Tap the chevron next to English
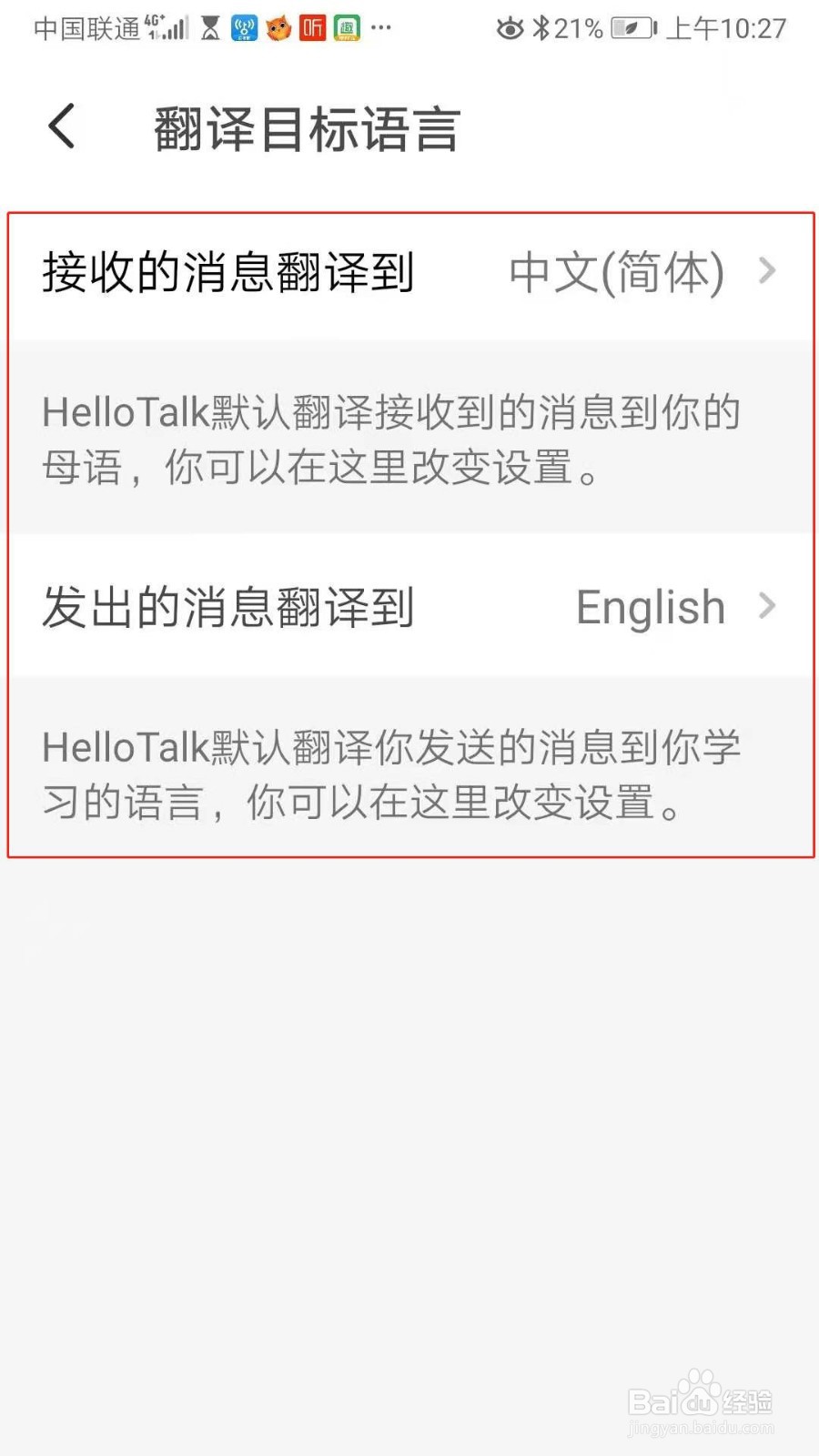This screenshot has width=819, height=1456. click(x=769, y=606)
